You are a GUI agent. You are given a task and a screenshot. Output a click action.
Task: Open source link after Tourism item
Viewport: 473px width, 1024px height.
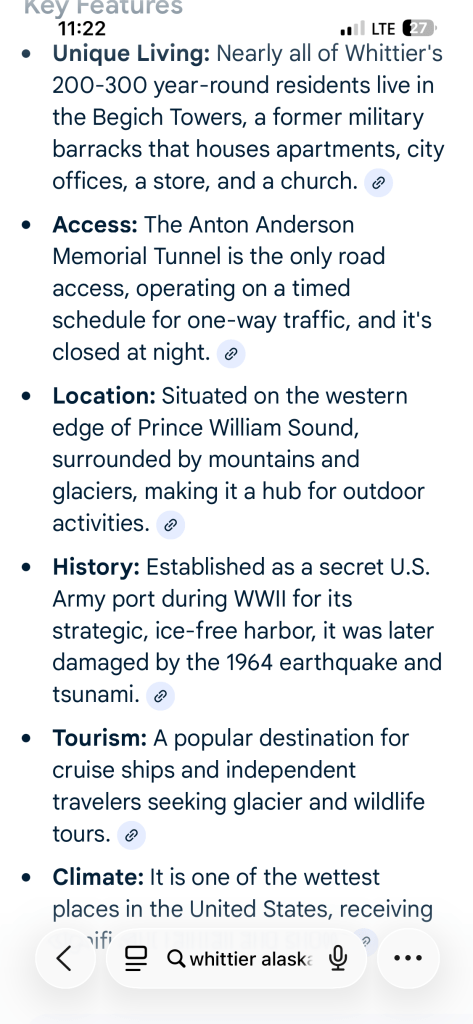click(131, 835)
